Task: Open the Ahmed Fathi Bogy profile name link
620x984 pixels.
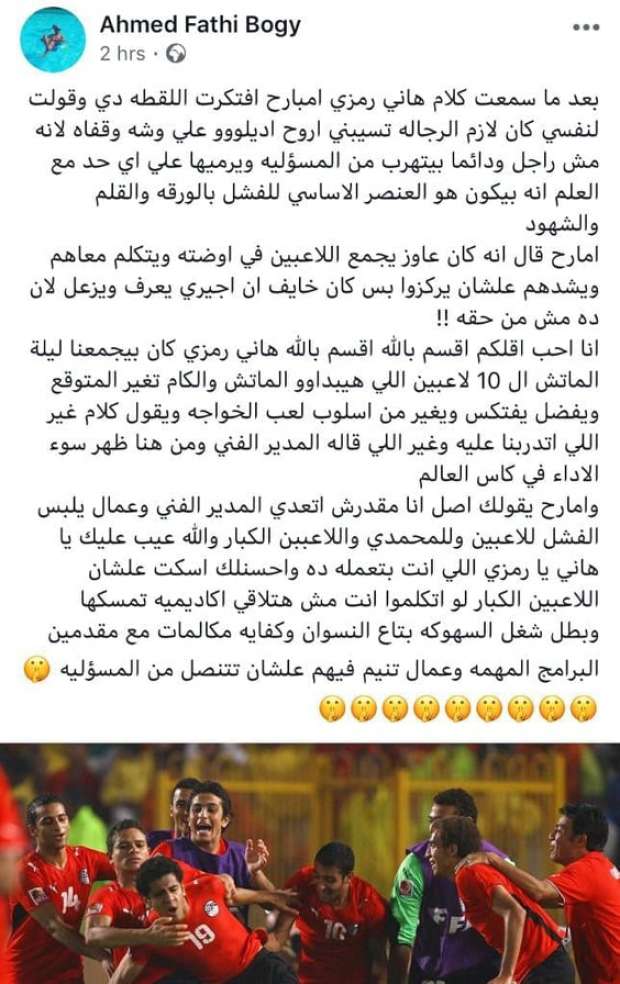Action: [x=200, y=26]
